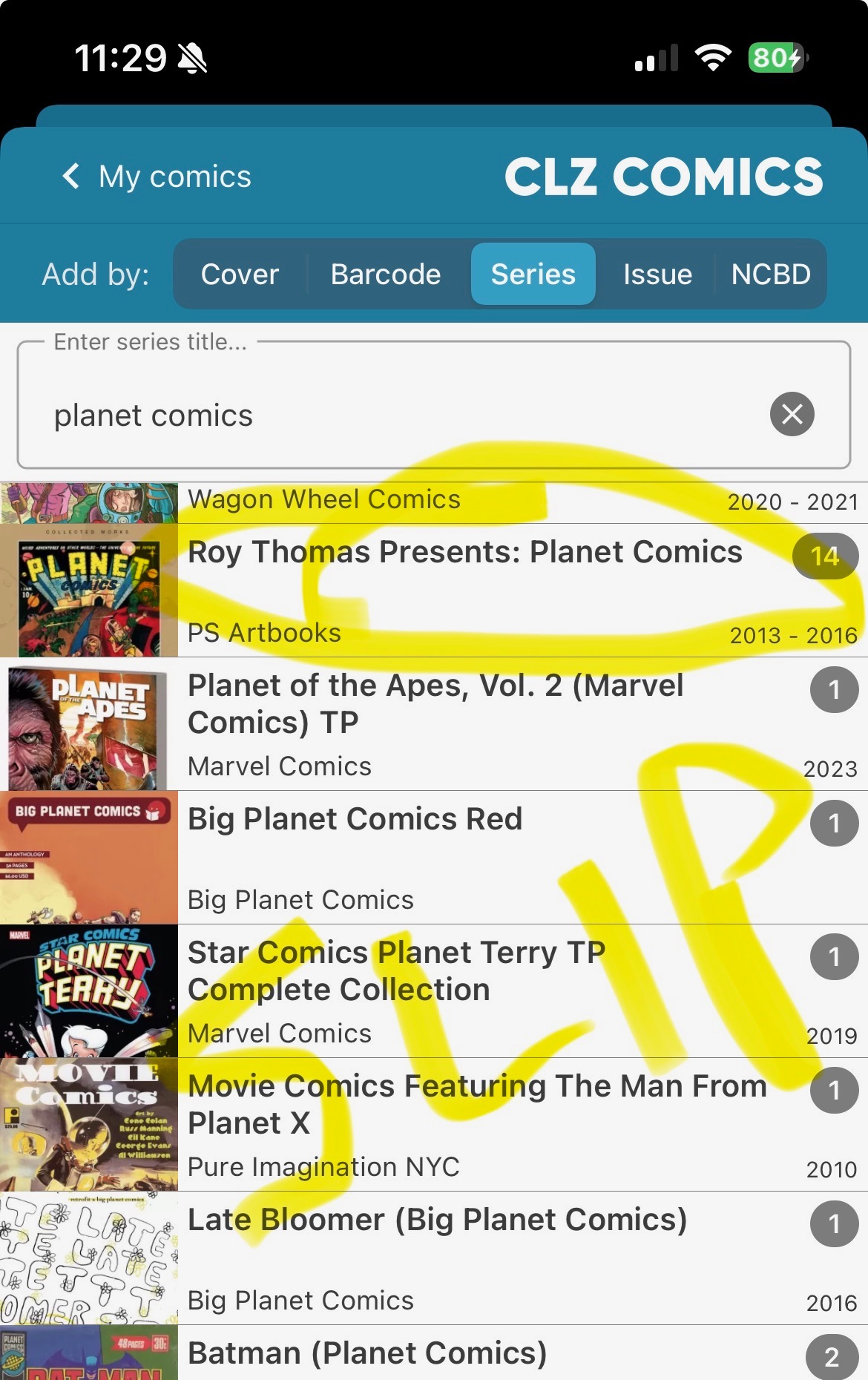Switch to Add by Issue
The image size is (868, 1380).
pyautogui.click(x=657, y=274)
